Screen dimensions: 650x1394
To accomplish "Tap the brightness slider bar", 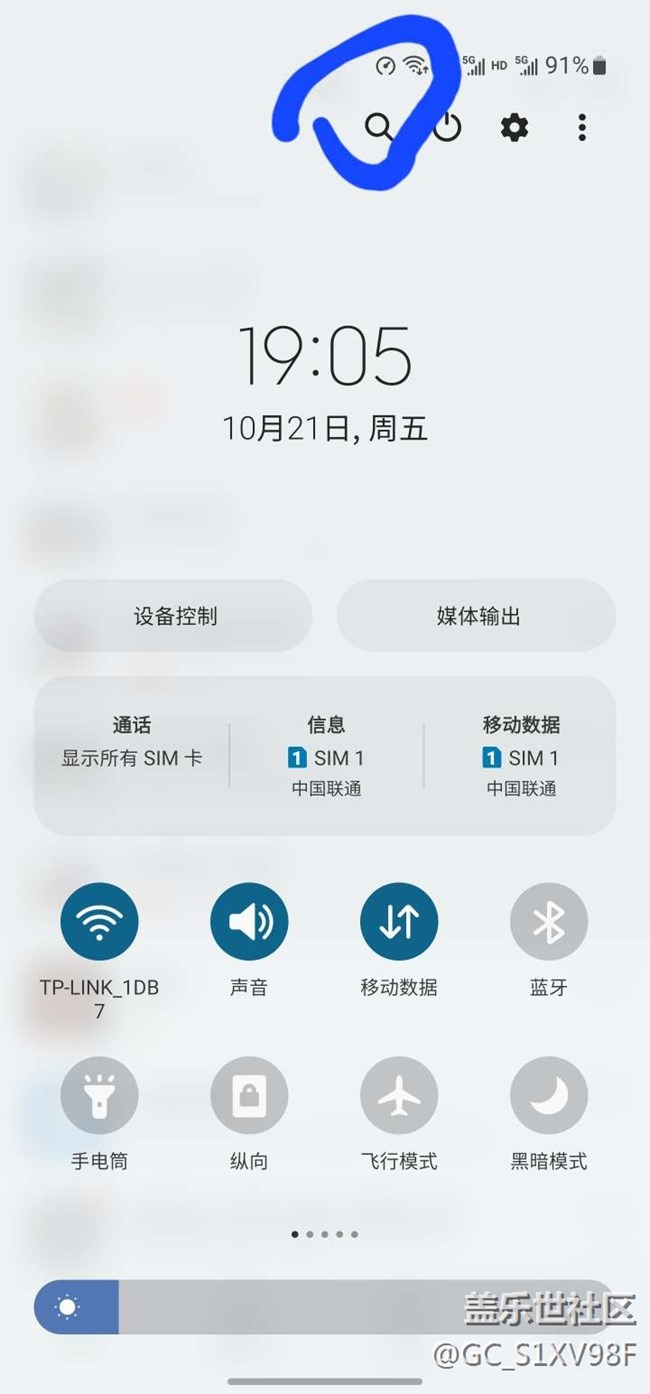I will (325, 1307).
